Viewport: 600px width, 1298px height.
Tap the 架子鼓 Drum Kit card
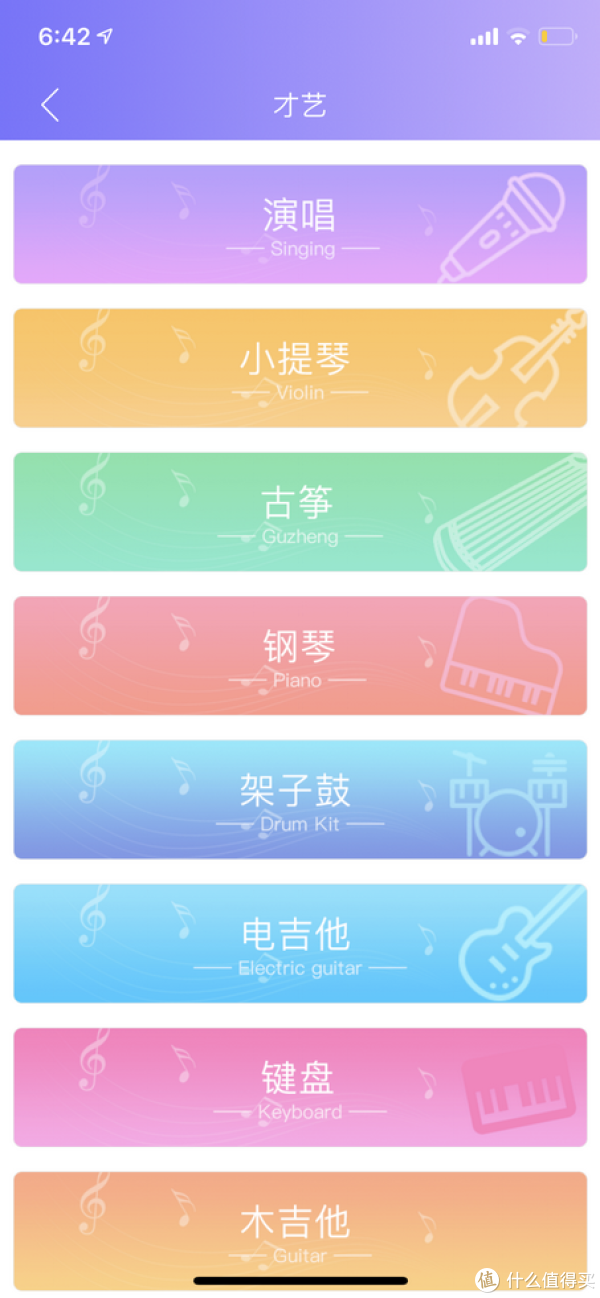[300, 800]
